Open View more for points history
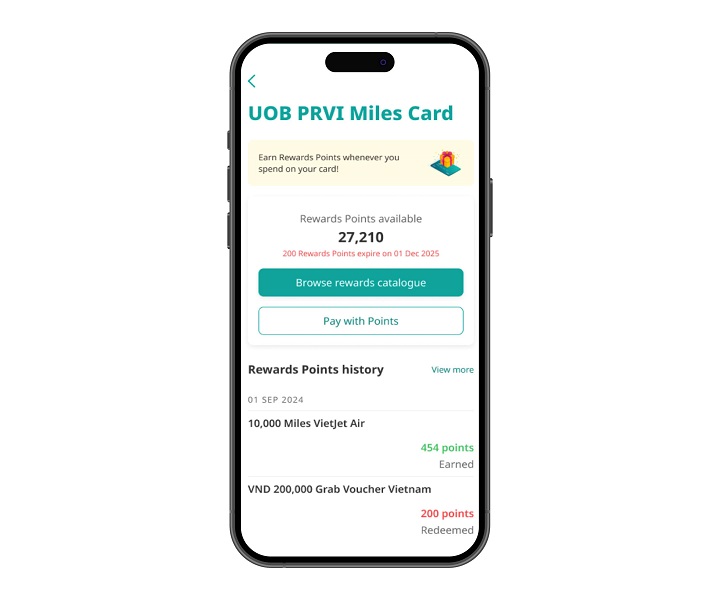Screen dimensions: 720x600 pyautogui.click(x=452, y=370)
